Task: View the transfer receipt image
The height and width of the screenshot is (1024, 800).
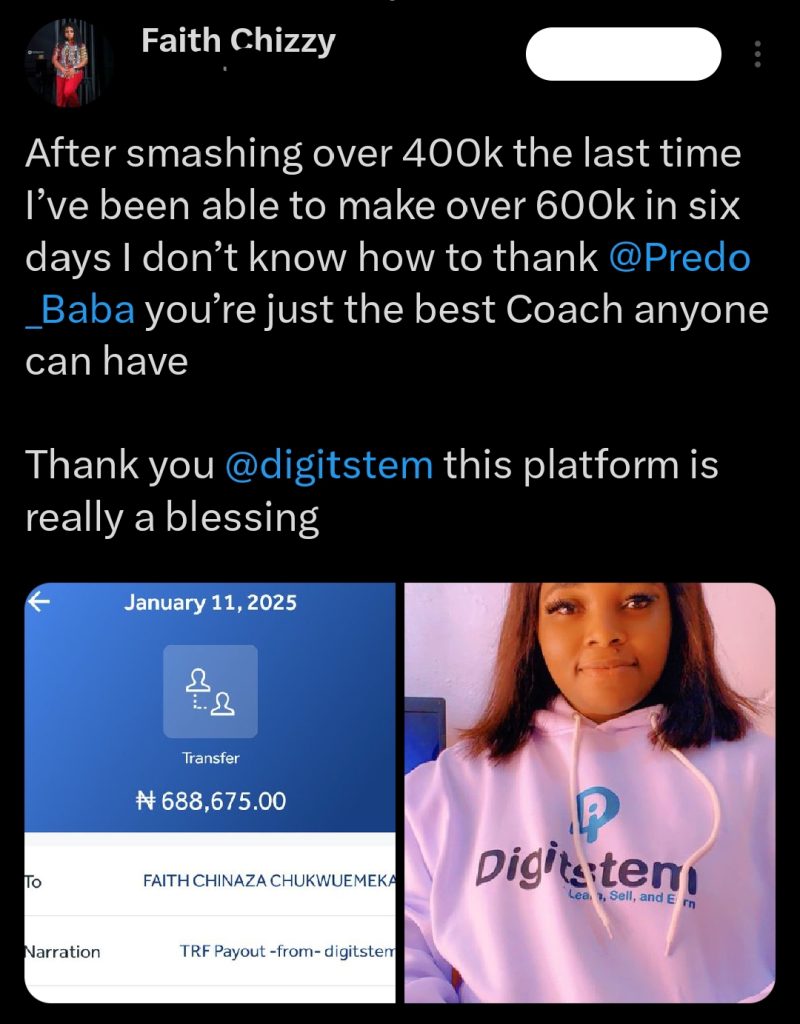Action: 210,792
